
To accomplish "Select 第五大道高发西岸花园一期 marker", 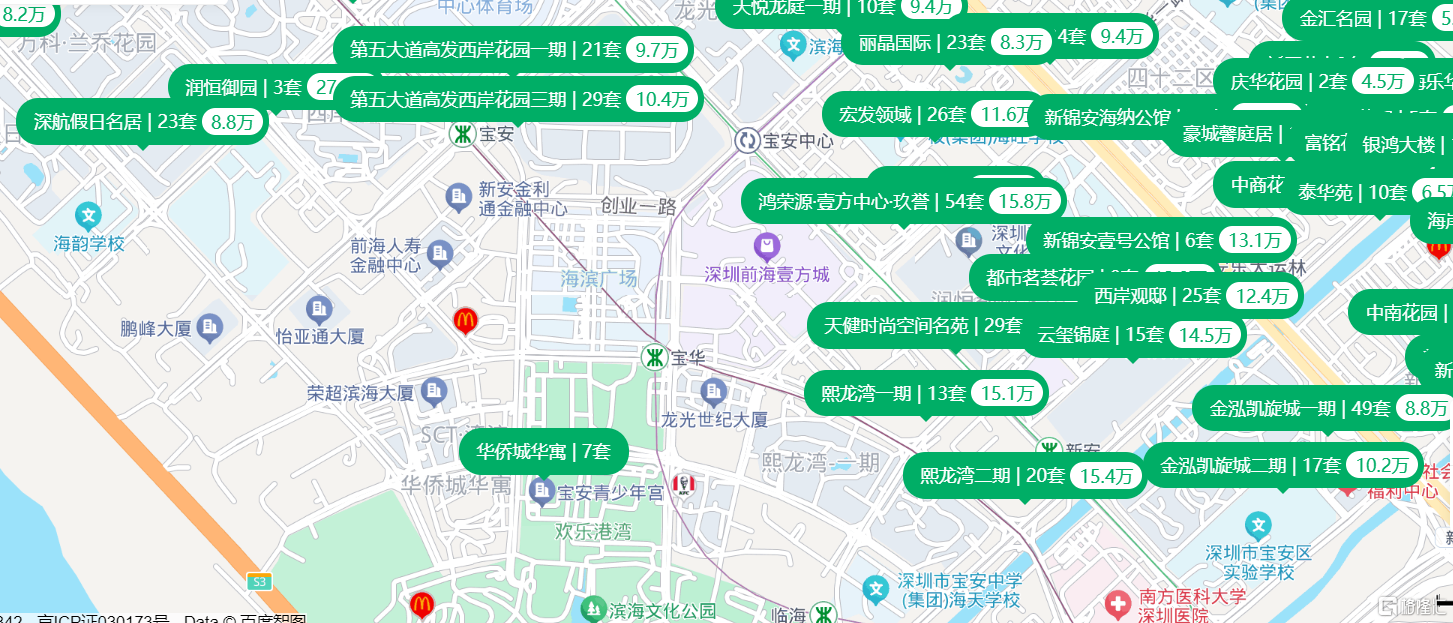I will point(517,51).
